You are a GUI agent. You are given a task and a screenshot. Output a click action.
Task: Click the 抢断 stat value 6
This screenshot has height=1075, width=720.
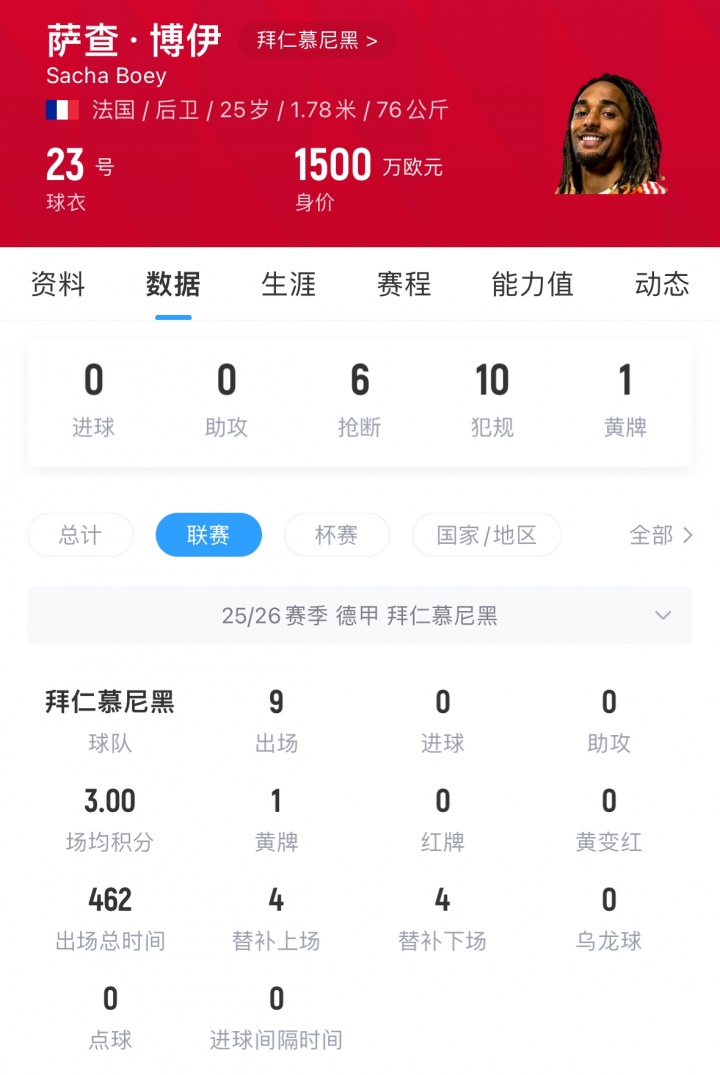click(x=359, y=381)
